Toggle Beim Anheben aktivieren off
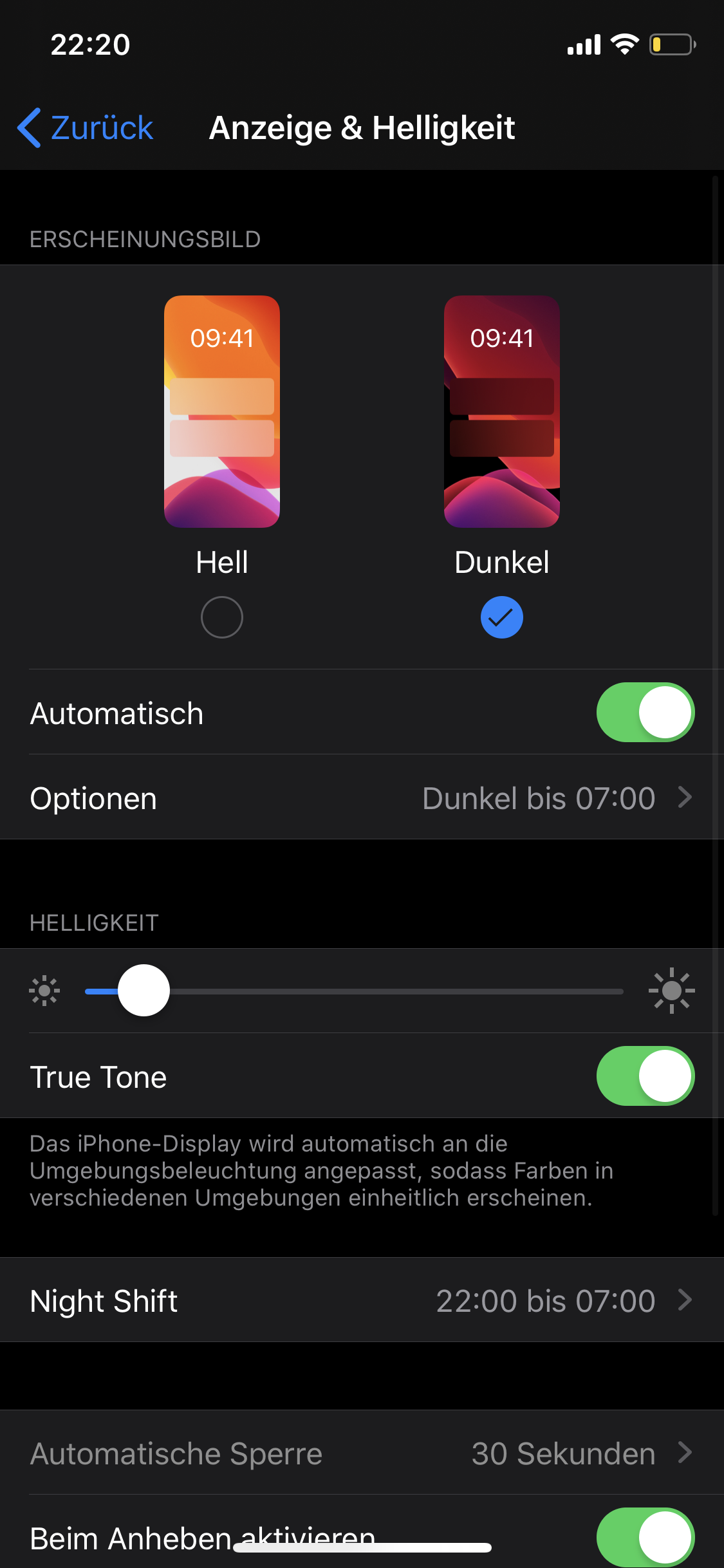This screenshot has width=724, height=1568. pyautogui.click(x=645, y=1537)
